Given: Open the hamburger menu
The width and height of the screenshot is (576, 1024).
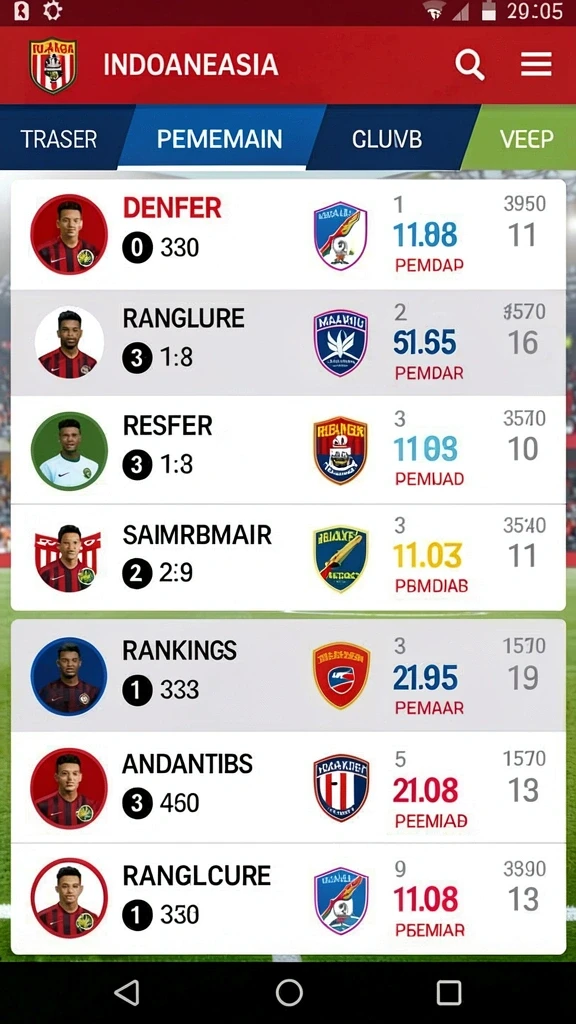Looking at the screenshot, I should 536,65.
